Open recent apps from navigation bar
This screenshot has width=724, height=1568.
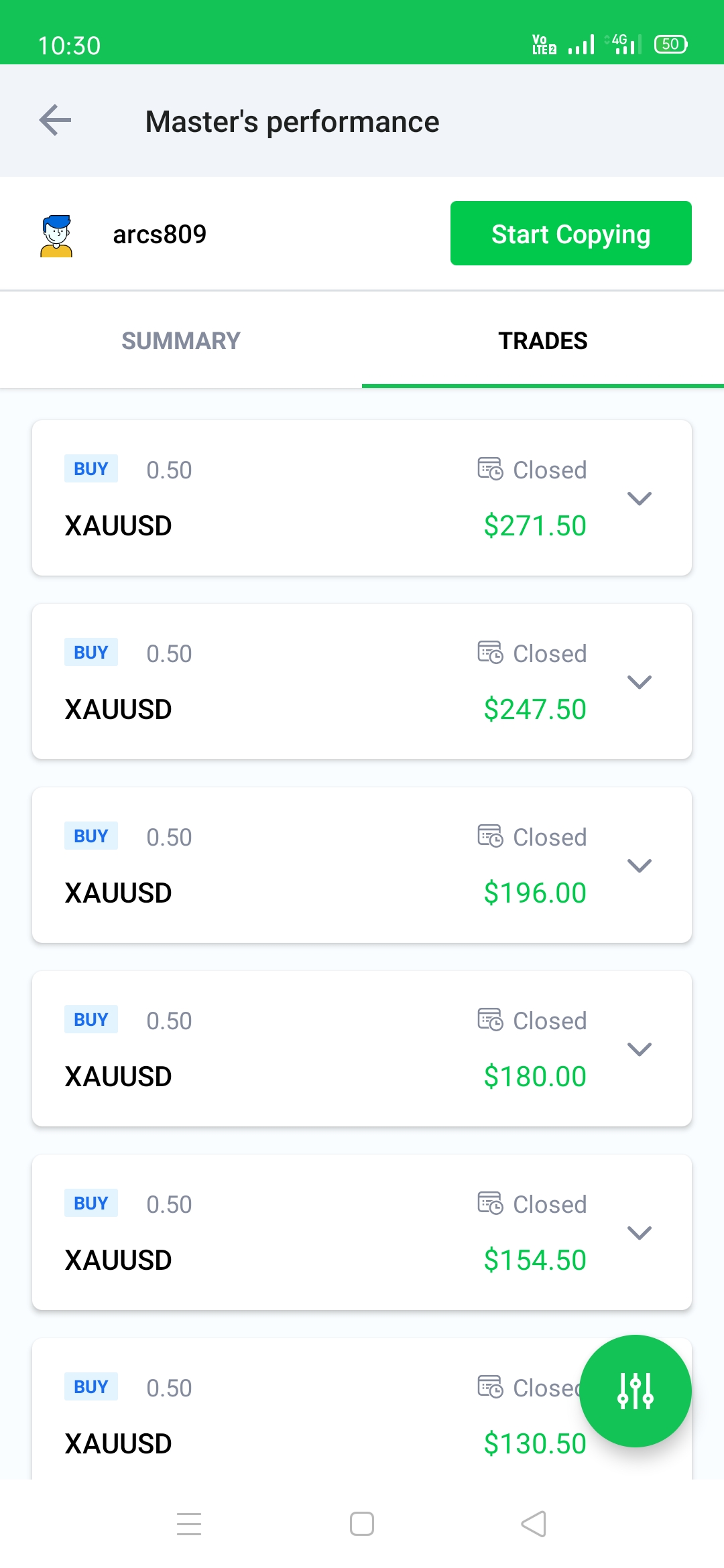189,1524
